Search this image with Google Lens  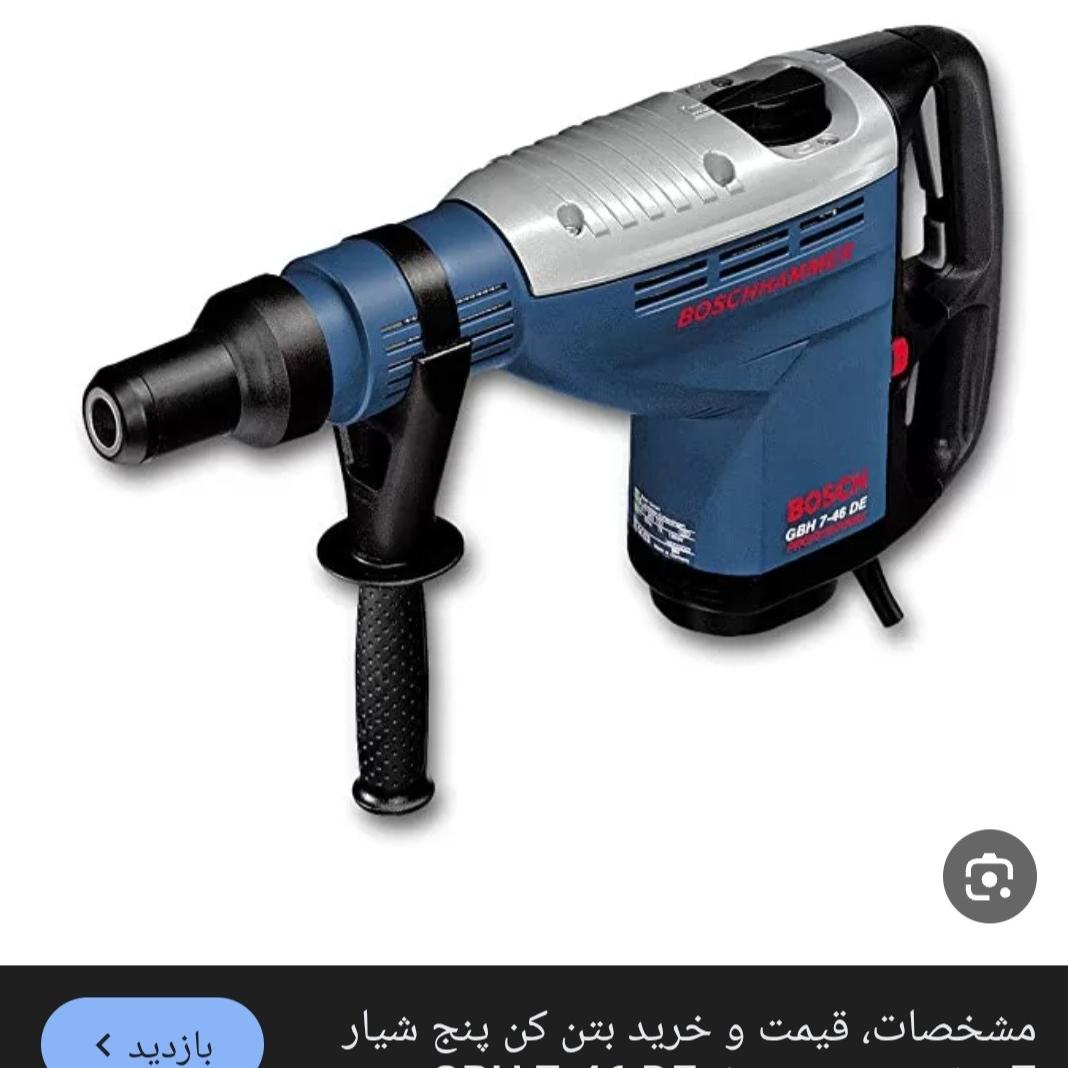click(989, 876)
